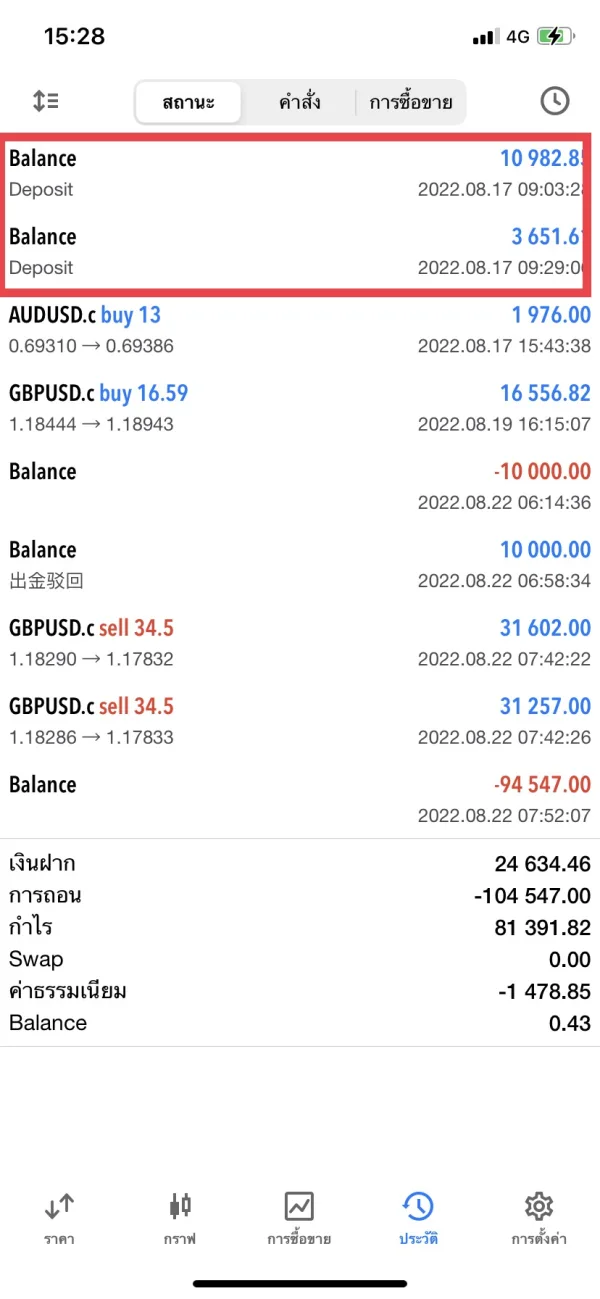The height and width of the screenshot is (1299, 600).
Task: Switch to the การซื้อขาย segment in the top bar
Action: pos(410,102)
